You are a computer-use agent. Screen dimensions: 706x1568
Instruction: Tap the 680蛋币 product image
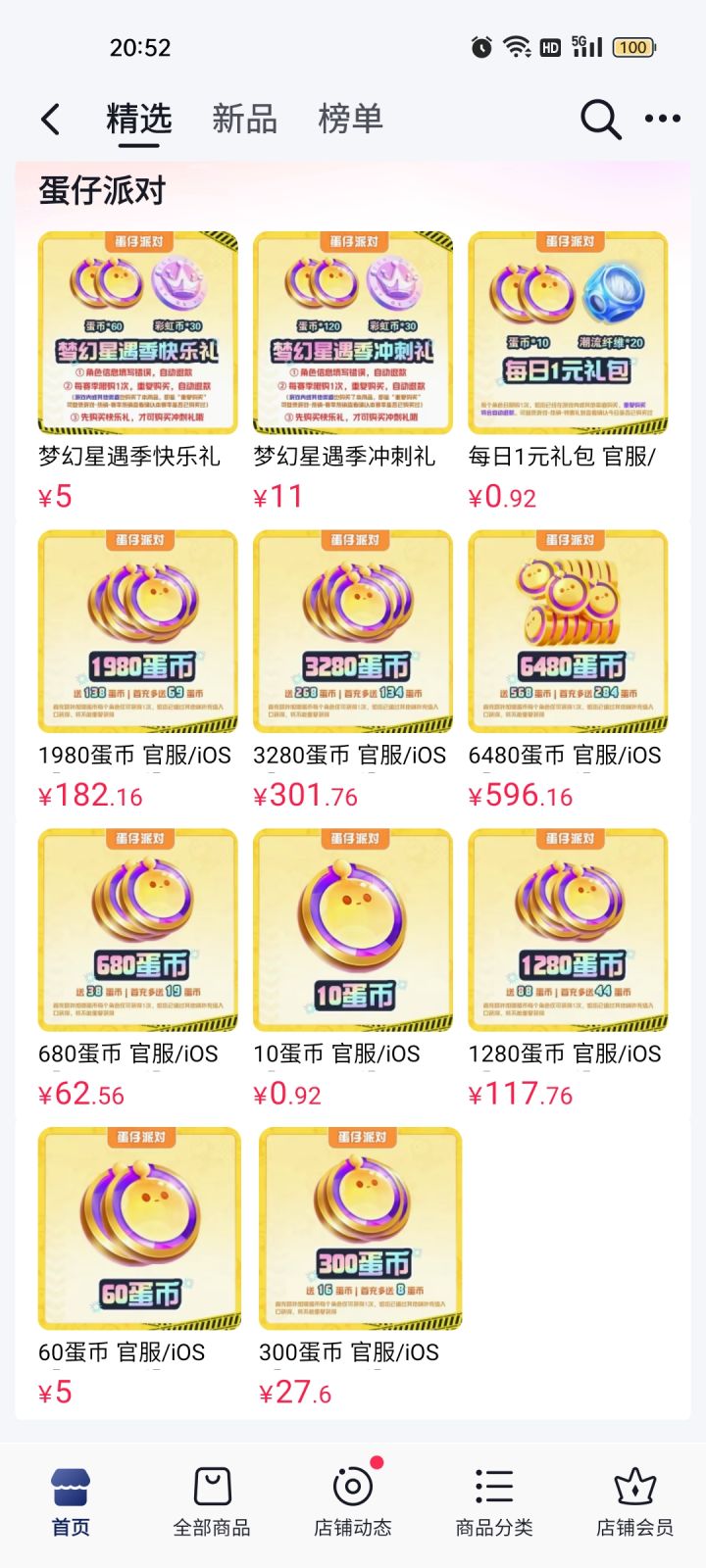[137, 929]
